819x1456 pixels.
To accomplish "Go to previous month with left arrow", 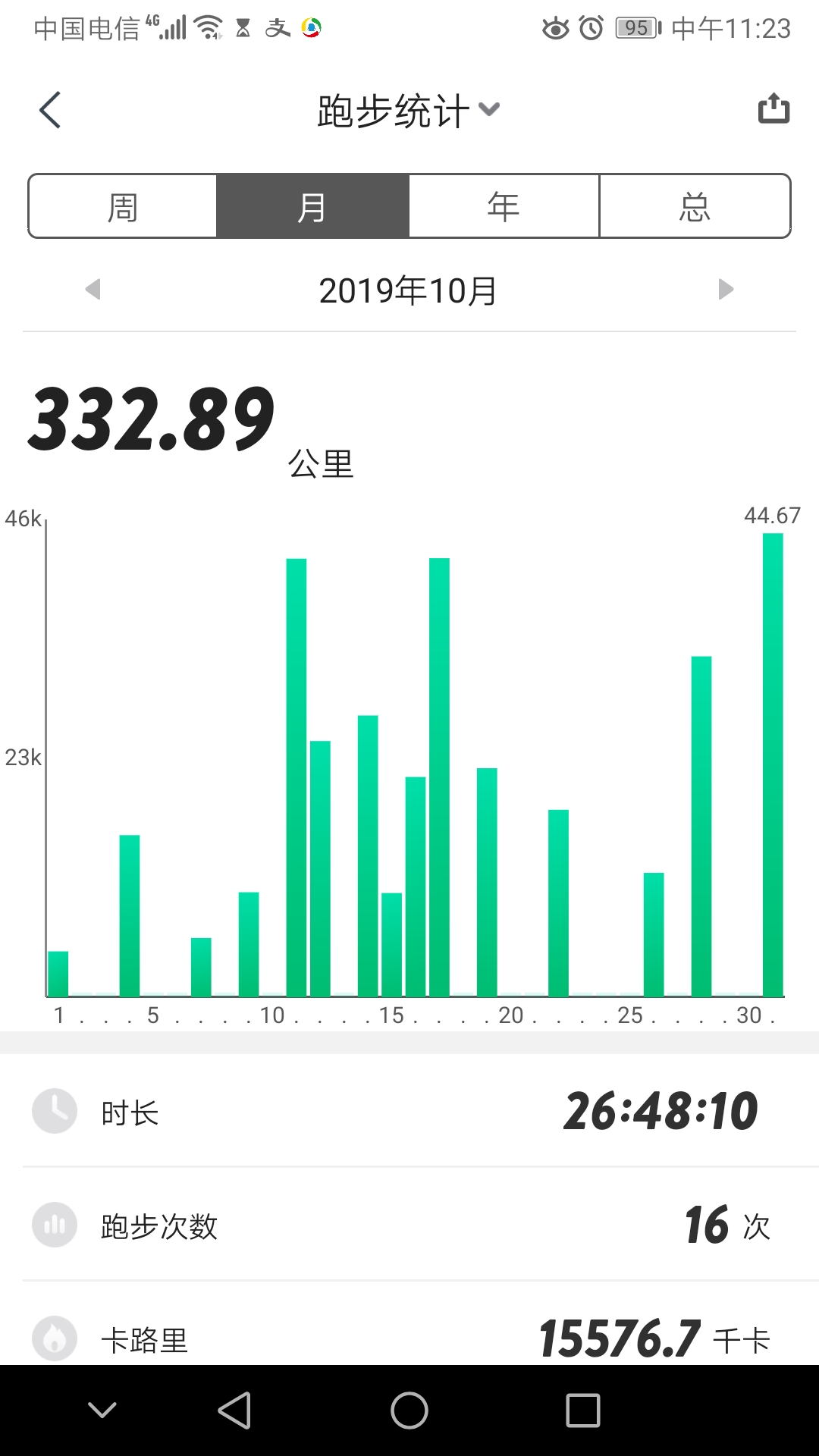I will pos(93,289).
